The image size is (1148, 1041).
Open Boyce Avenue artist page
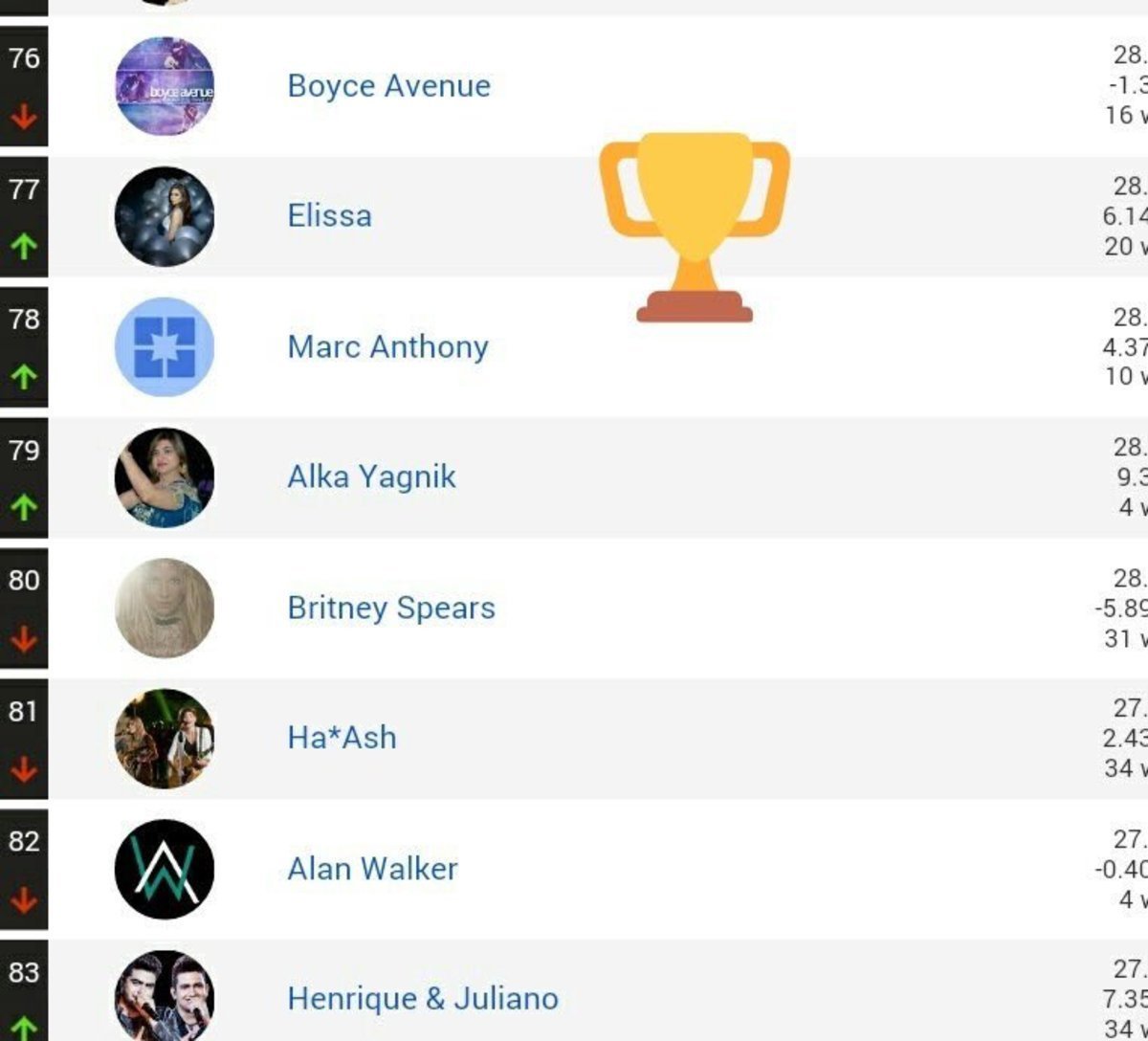tap(388, 86)
